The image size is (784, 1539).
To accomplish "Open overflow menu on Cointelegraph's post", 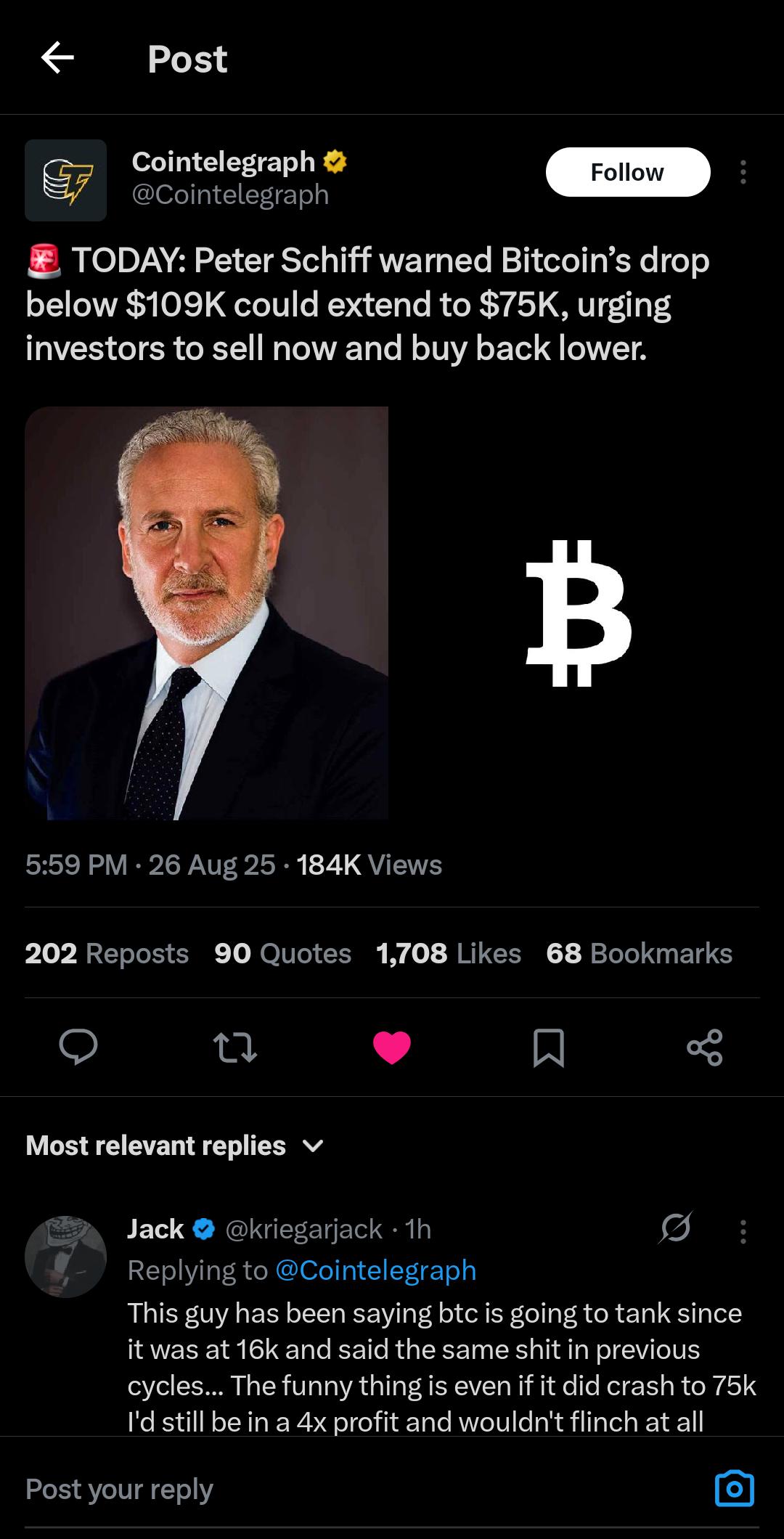I will pyautogui.click(x=743, y=172).
